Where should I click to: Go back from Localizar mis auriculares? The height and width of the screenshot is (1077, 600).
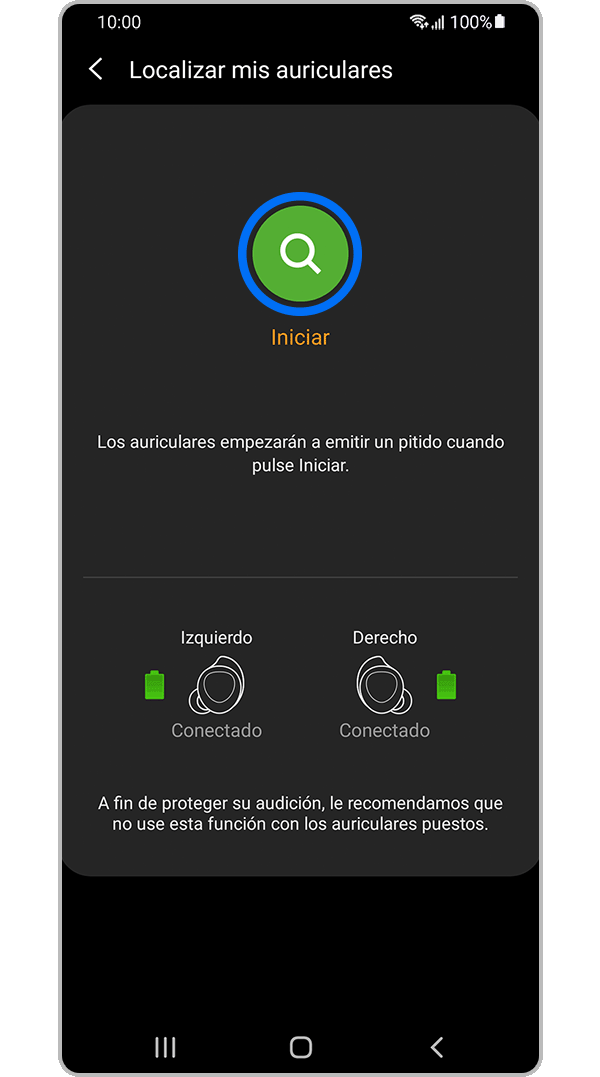coord(96,69)
